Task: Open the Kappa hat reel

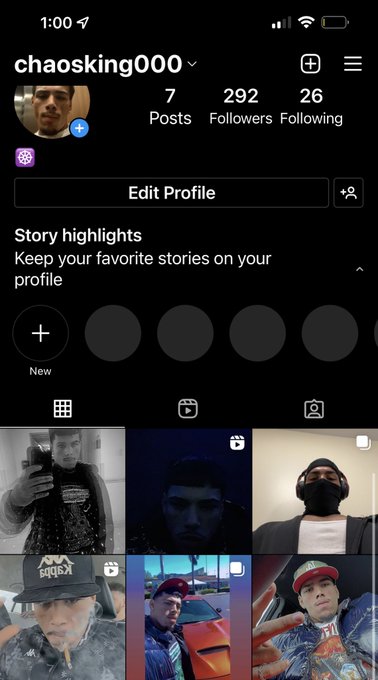Action: point(62,618)
